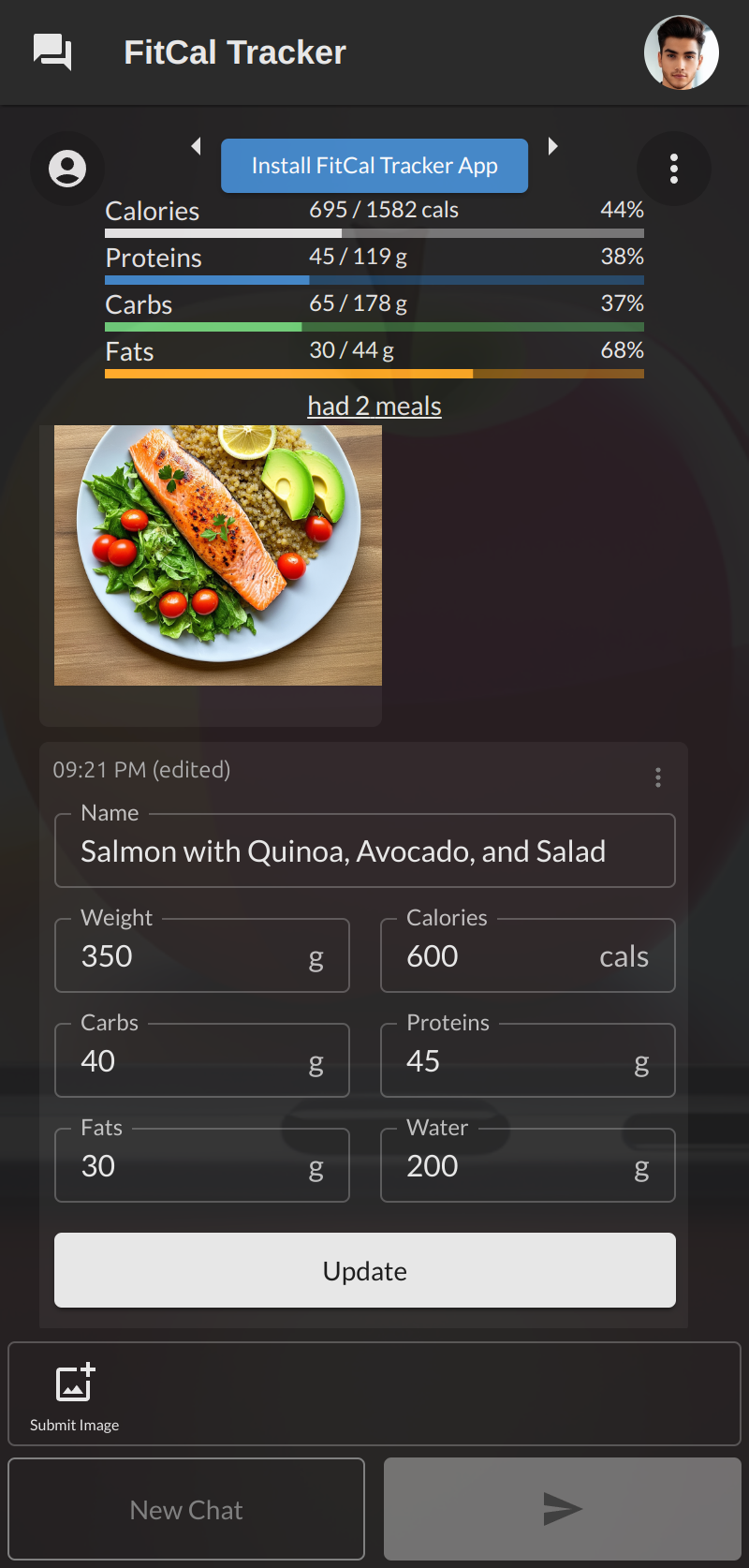This screenshot has height=1568, width=749.
Task: Open the top three-dot overflow menu
Action: click(x=674, y=169)
